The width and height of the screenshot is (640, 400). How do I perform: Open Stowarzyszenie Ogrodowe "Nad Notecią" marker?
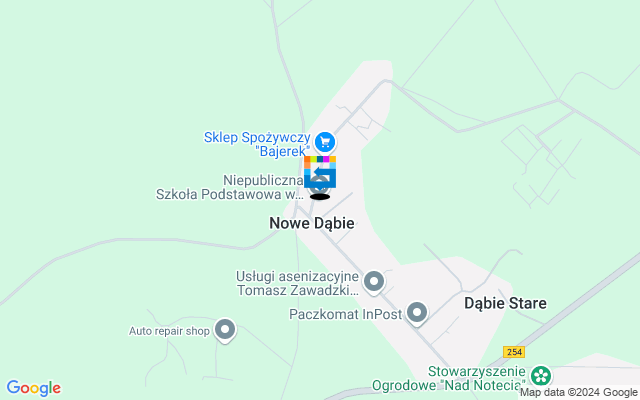[541, 376]
